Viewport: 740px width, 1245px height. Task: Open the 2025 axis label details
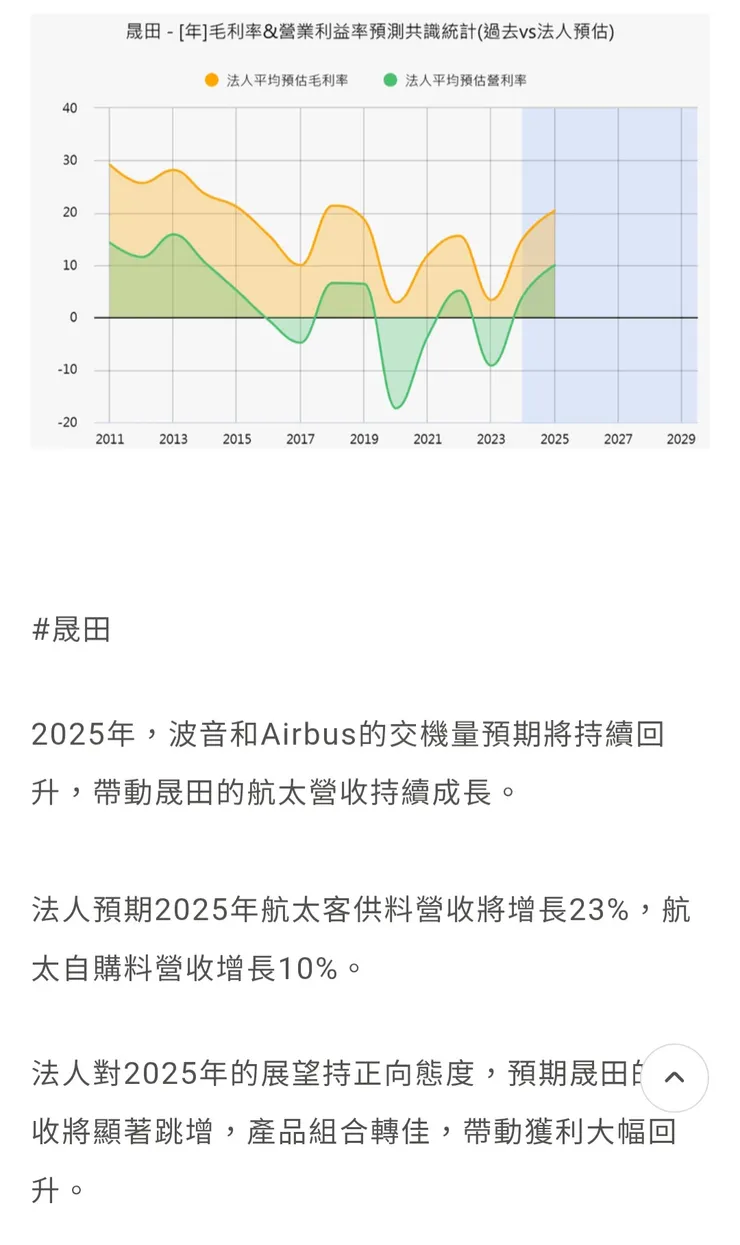click(553, 439)
